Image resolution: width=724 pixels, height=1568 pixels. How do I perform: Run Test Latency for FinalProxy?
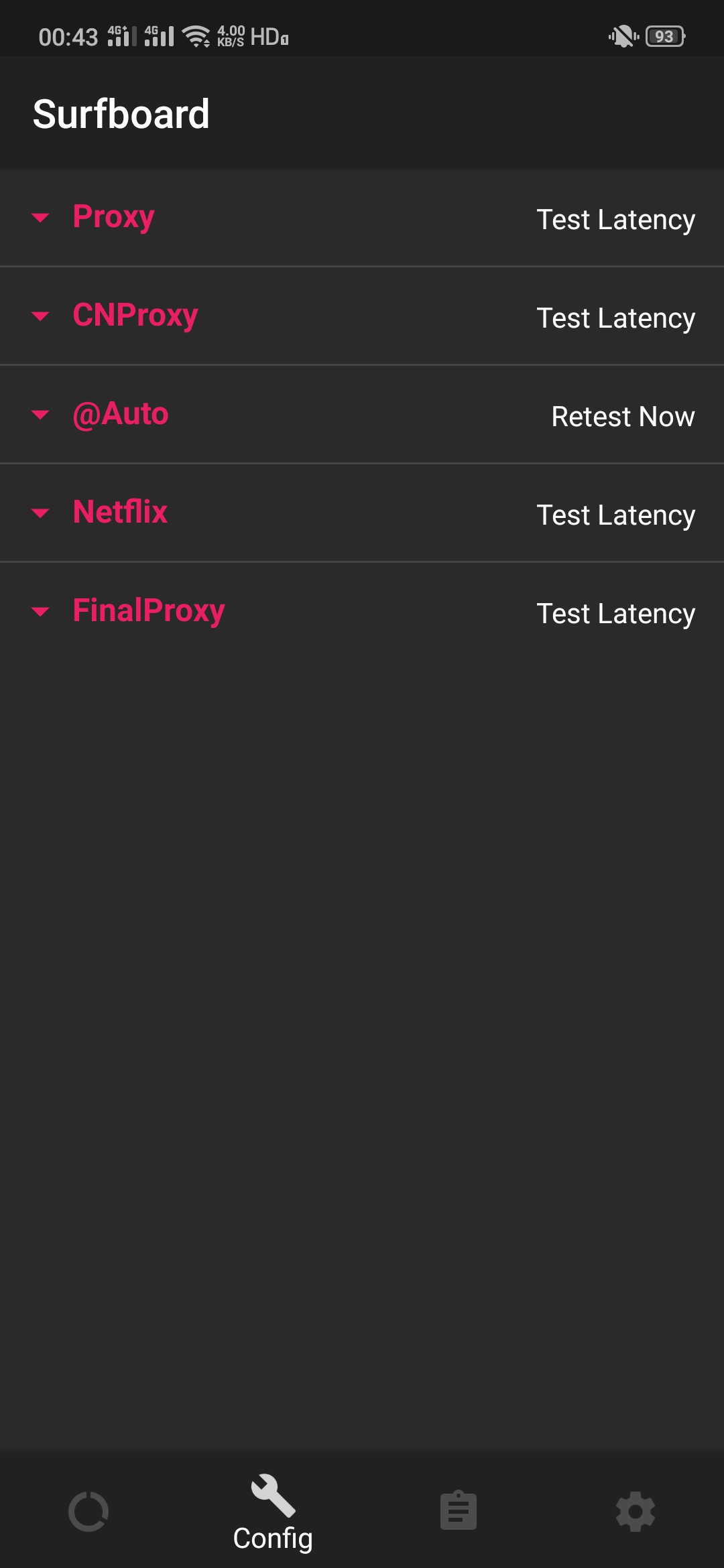615,612
